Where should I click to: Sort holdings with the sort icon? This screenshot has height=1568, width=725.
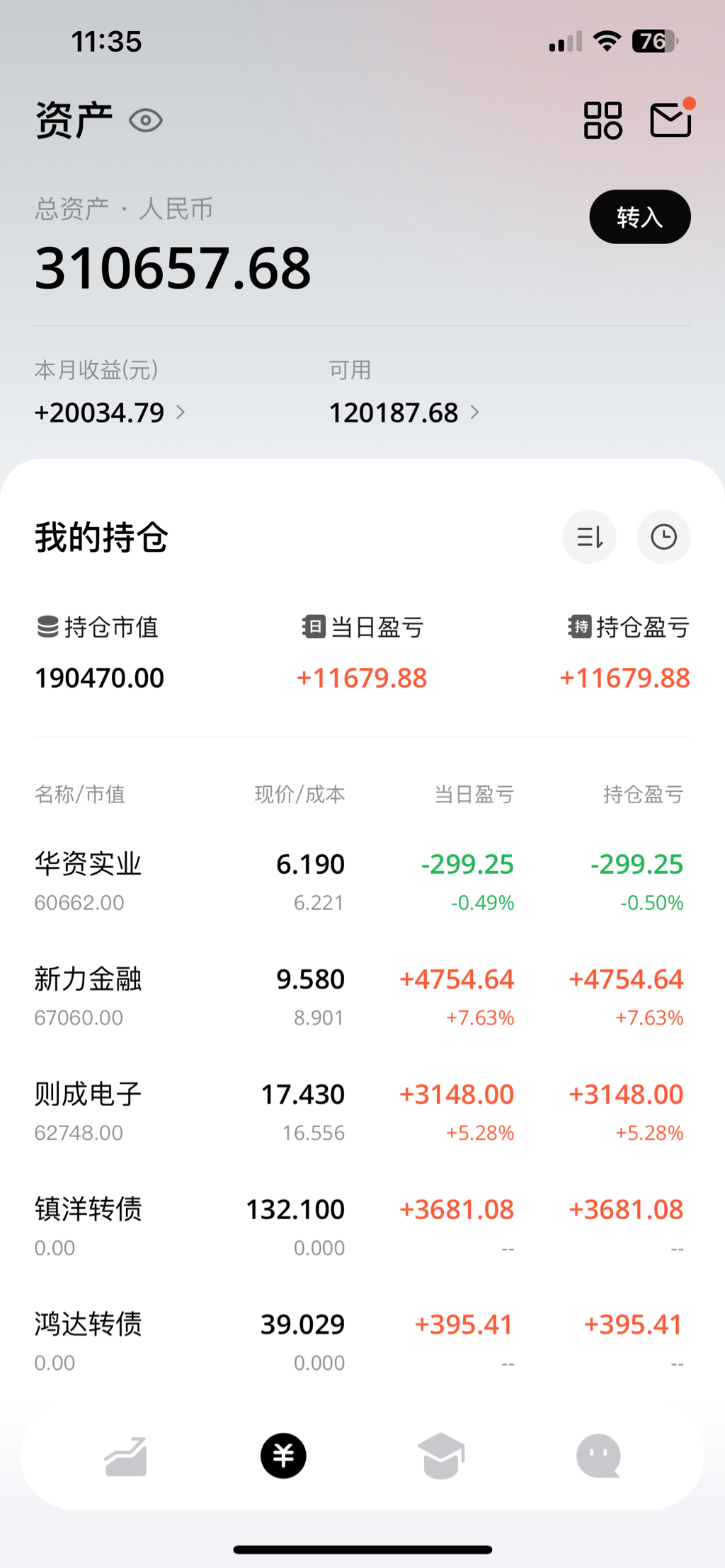pos(589,537)
